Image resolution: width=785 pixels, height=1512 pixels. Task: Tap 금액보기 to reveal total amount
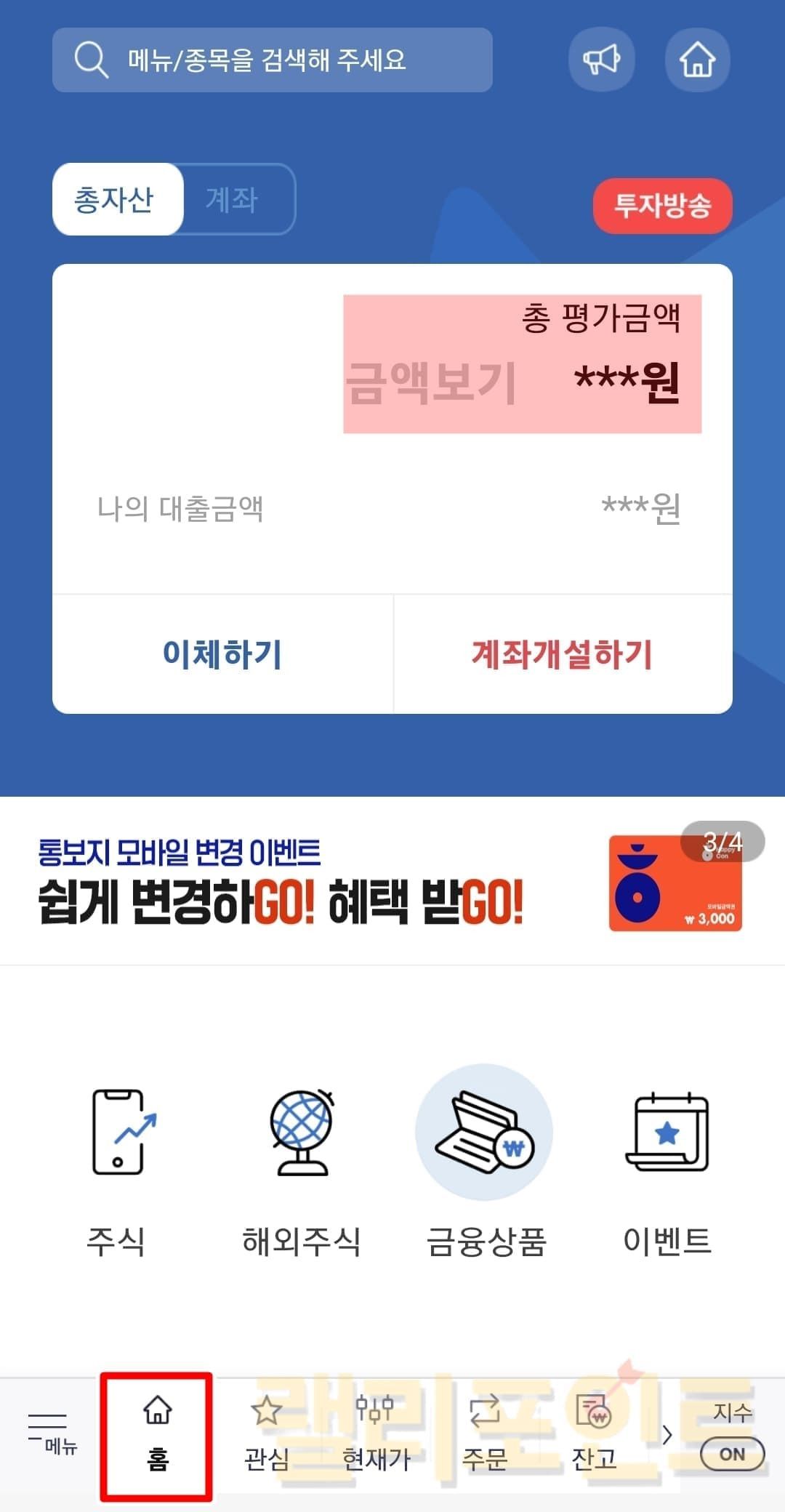coord(432,383)
